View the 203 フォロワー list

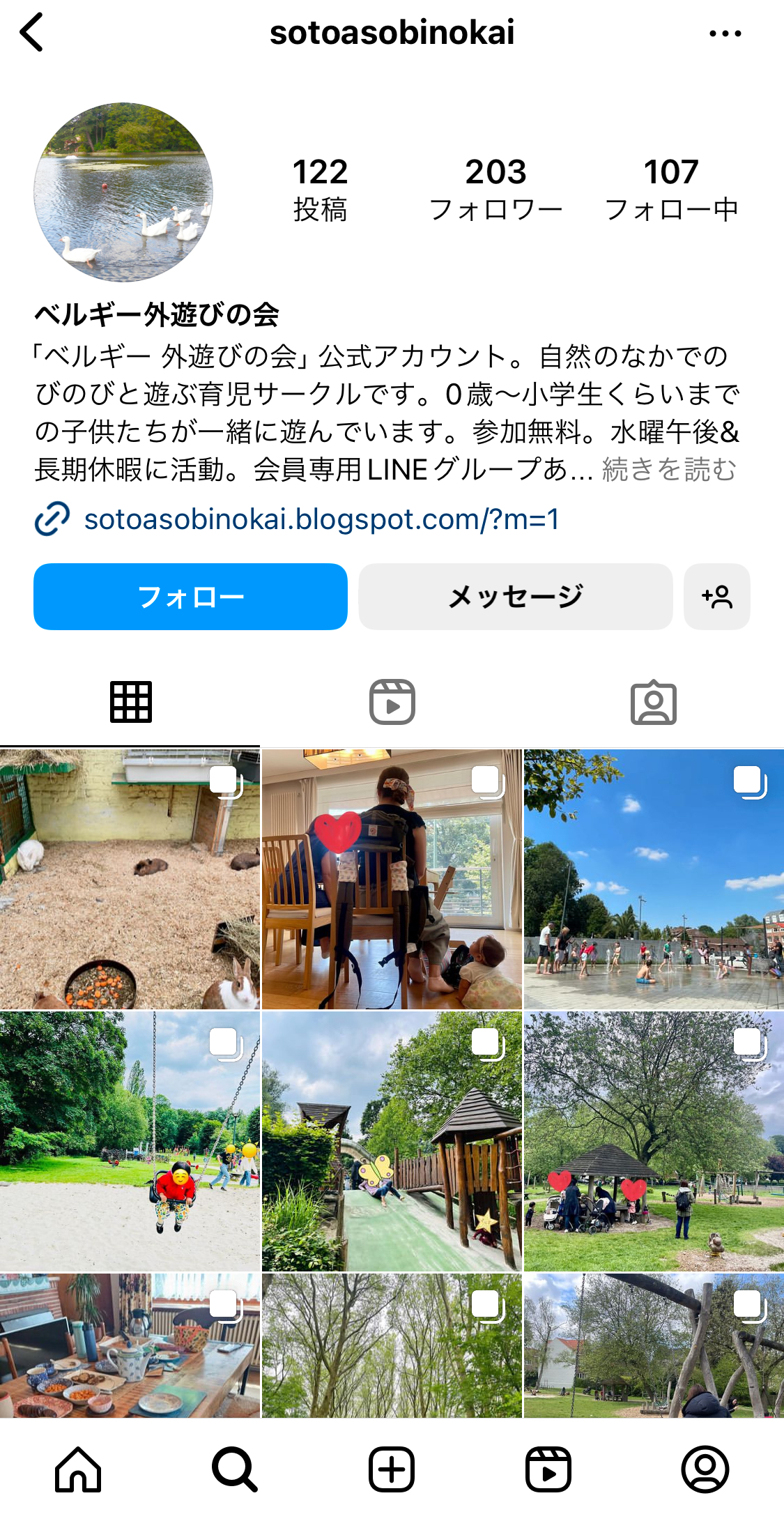(495, 190)
